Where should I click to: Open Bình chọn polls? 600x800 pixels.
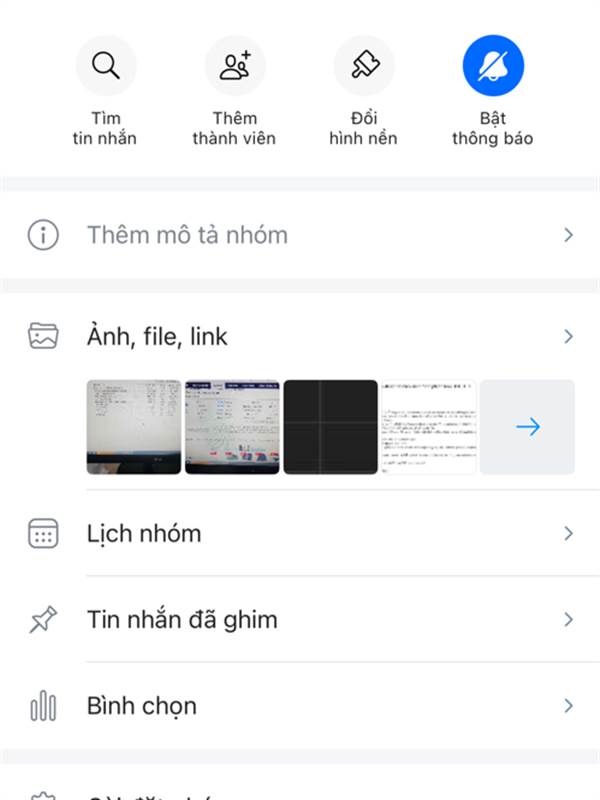coord(300,706)
